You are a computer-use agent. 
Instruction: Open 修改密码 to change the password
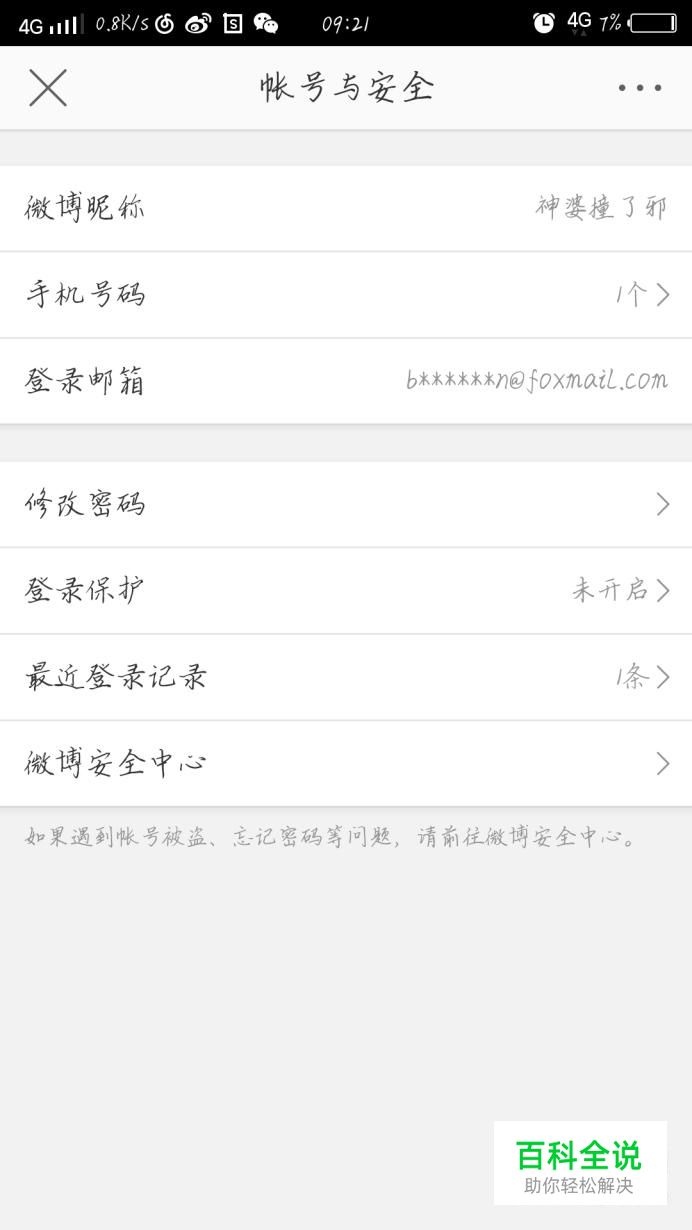[x=346, y=504]
